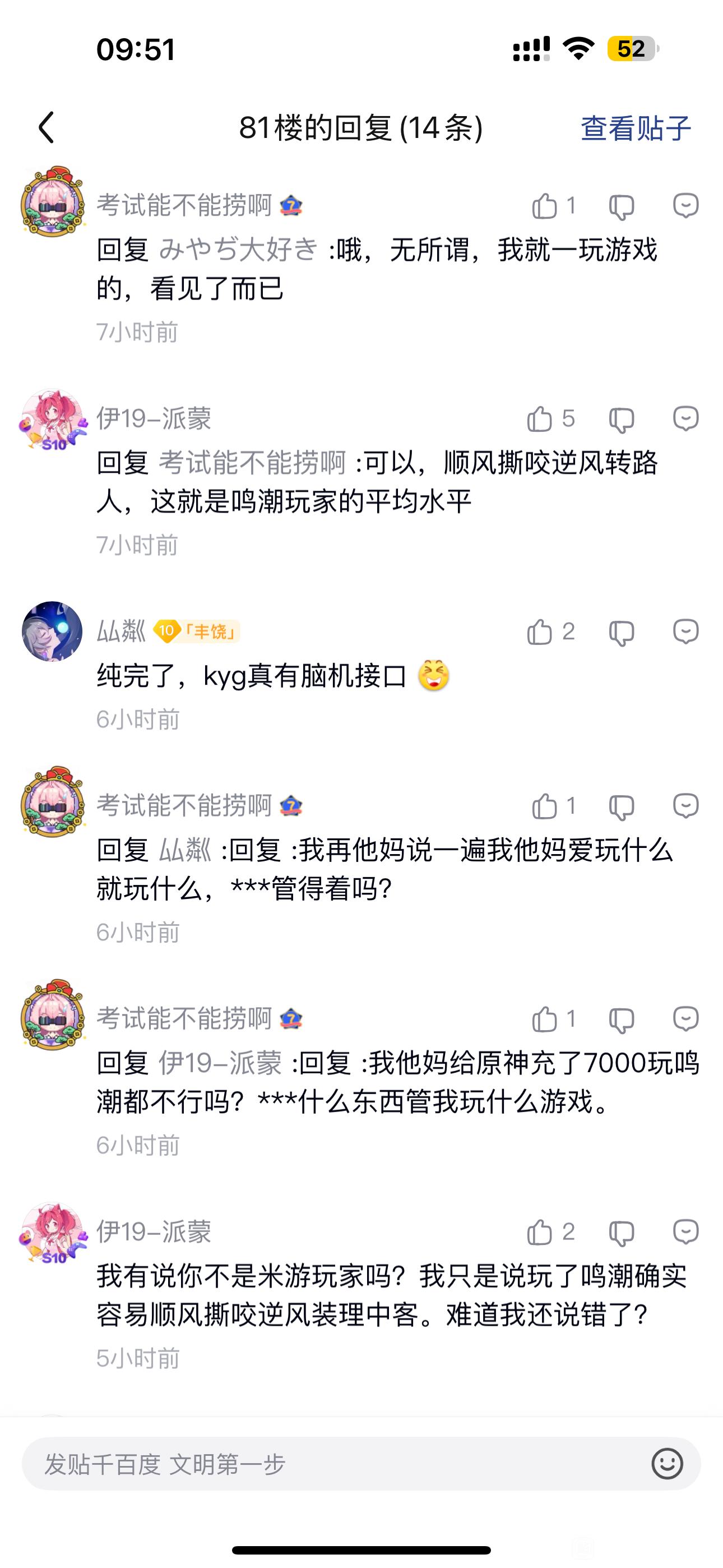The height and width of the screenshot is (1568, 723).
Task: Open the みやぢ大好き username mention
Action: (x=238, y=249)
